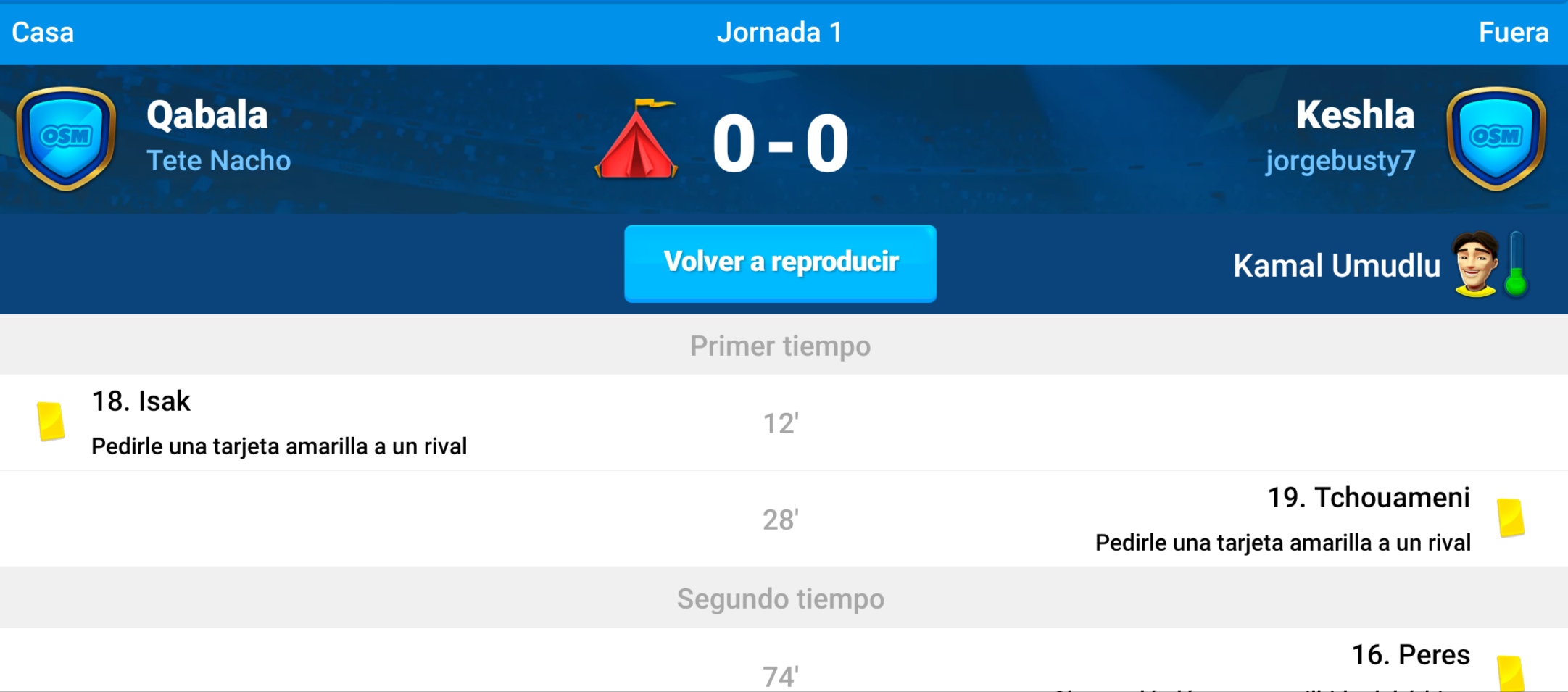Open manager Tete Nacho's profile

pyautogui.click(x=218, y=161)
